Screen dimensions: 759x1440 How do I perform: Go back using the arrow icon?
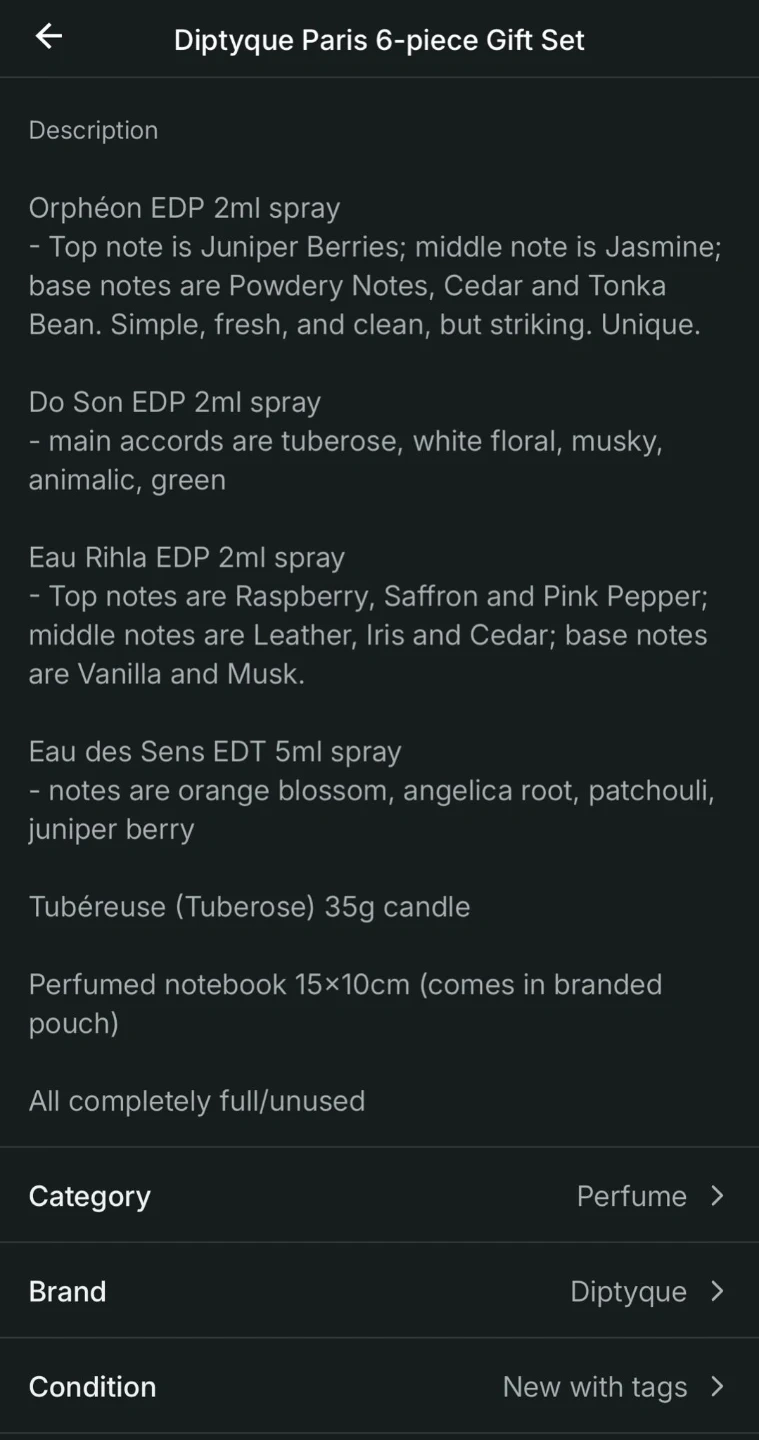click(x=48, y=37)
